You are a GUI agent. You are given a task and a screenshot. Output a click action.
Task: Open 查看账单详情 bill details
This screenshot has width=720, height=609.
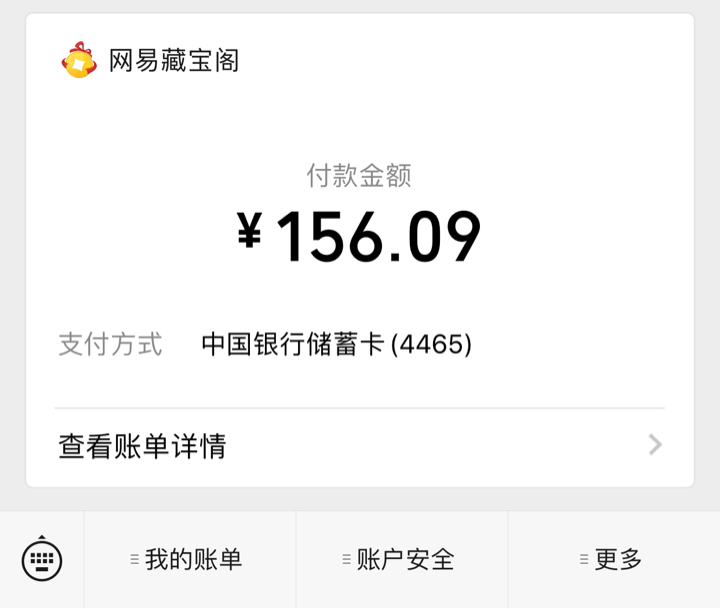[359, 445]
